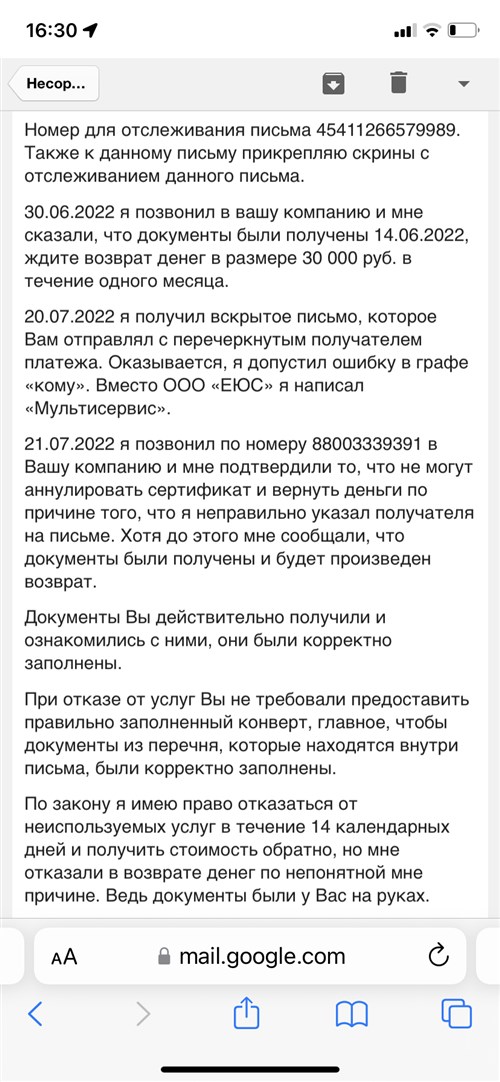The width and height of the screenshot is (500, 1082).
Task: Reload the page
Action: click(439, 956)
